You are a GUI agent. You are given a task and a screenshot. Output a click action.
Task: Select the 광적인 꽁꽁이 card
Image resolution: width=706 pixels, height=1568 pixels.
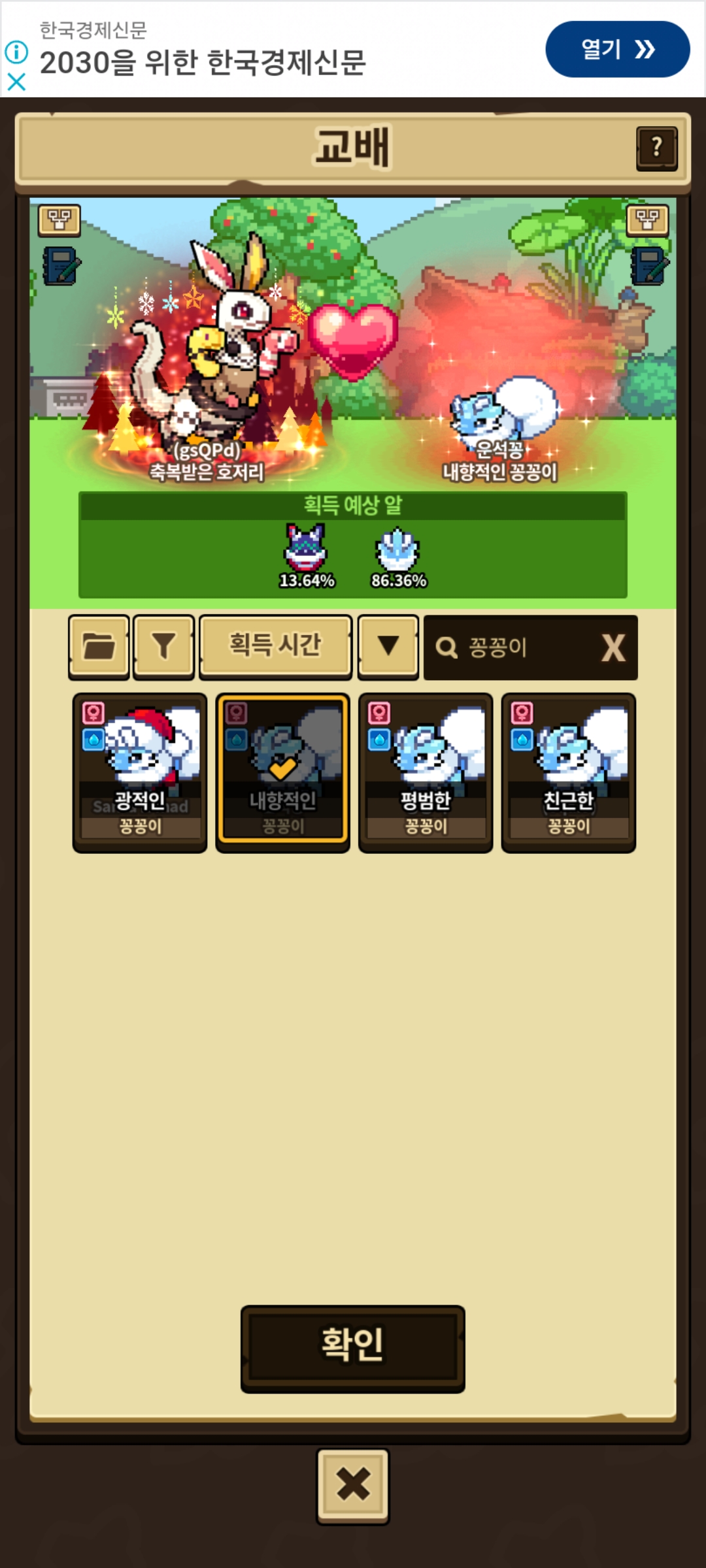(140, 772)
